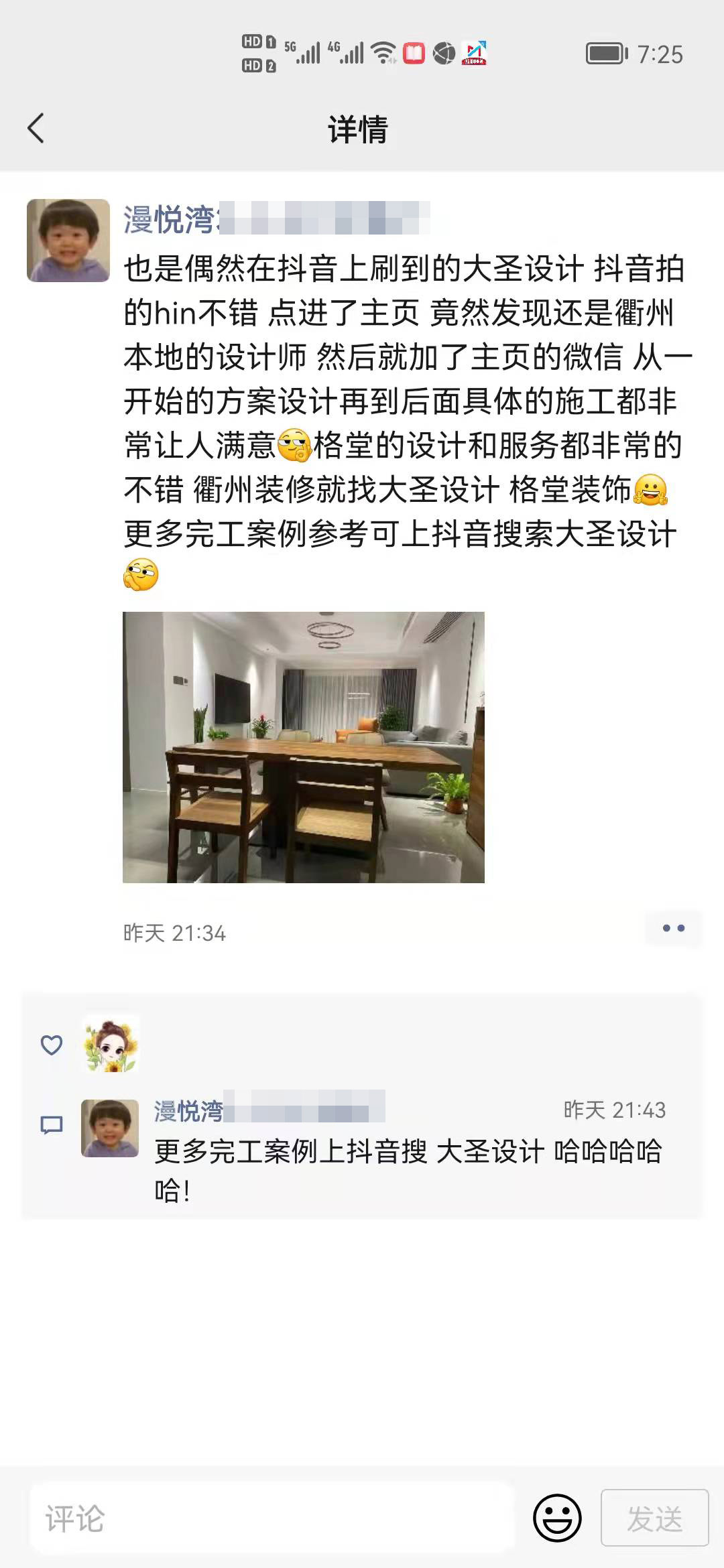Open the living room photo in the post
The width and height of the screenshot is (724, 1568).
(303, 747)
